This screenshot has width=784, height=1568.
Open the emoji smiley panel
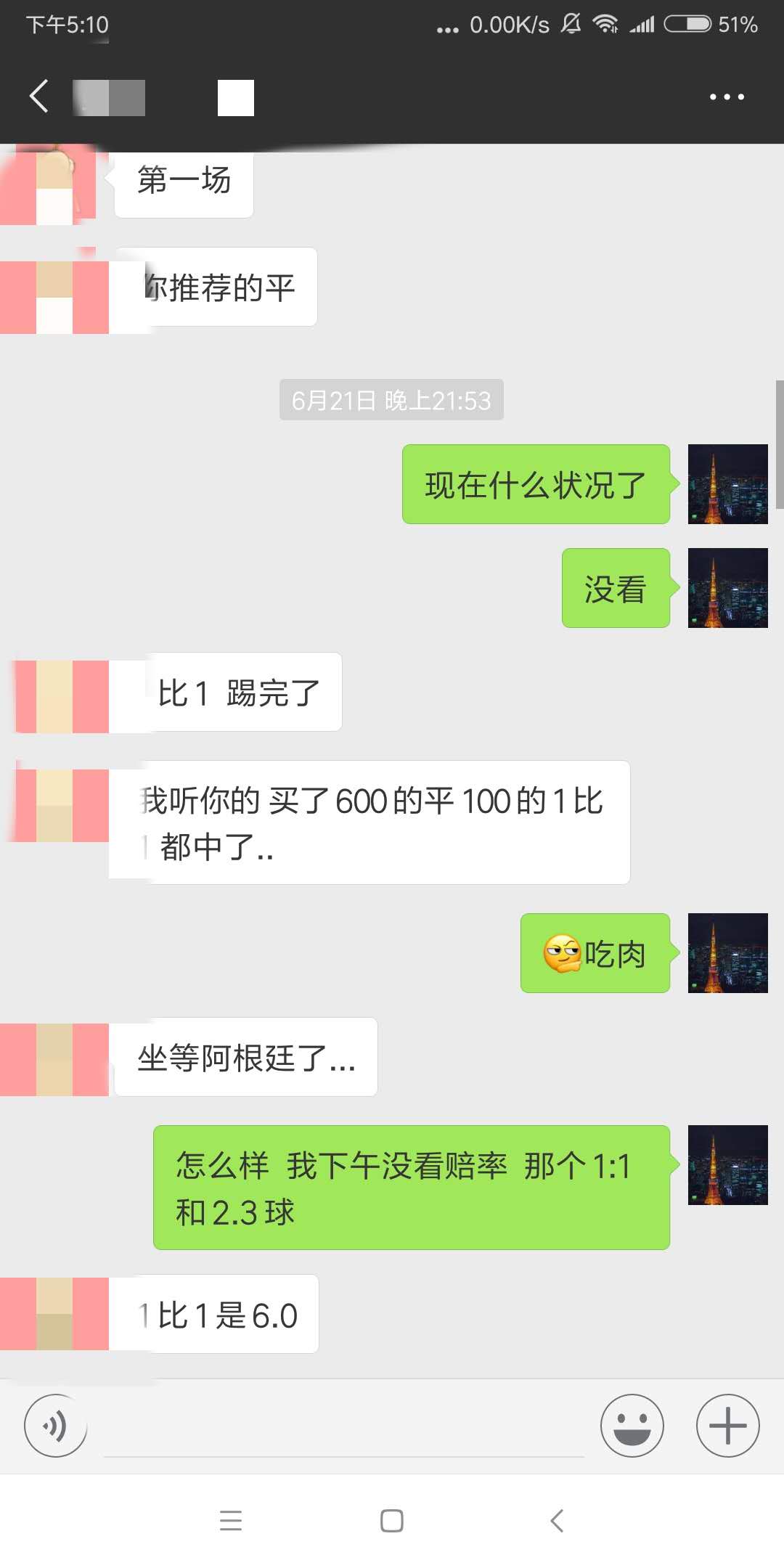(632, 1425)
